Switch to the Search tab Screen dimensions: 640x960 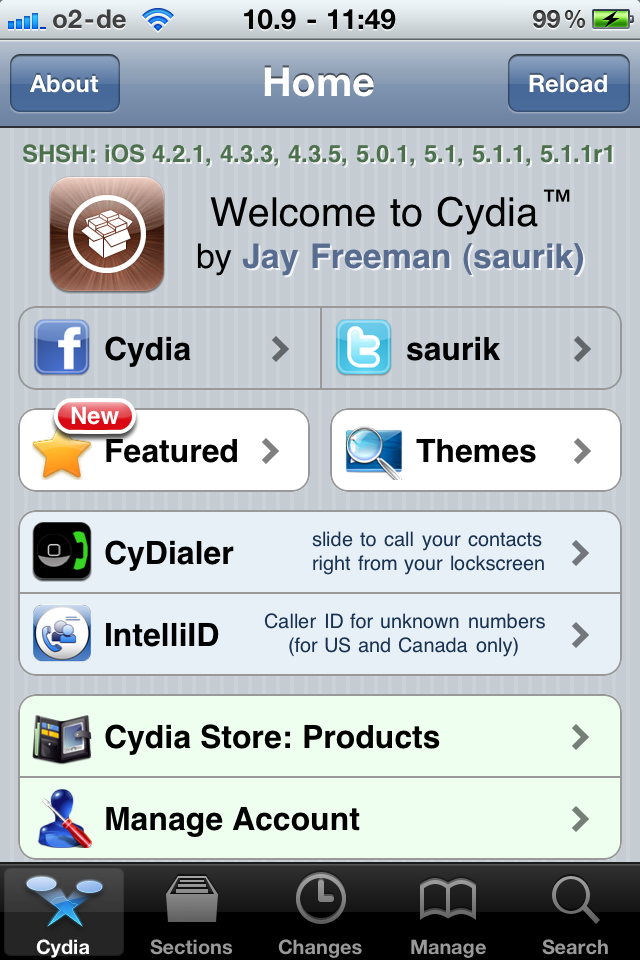click(575, 914)
